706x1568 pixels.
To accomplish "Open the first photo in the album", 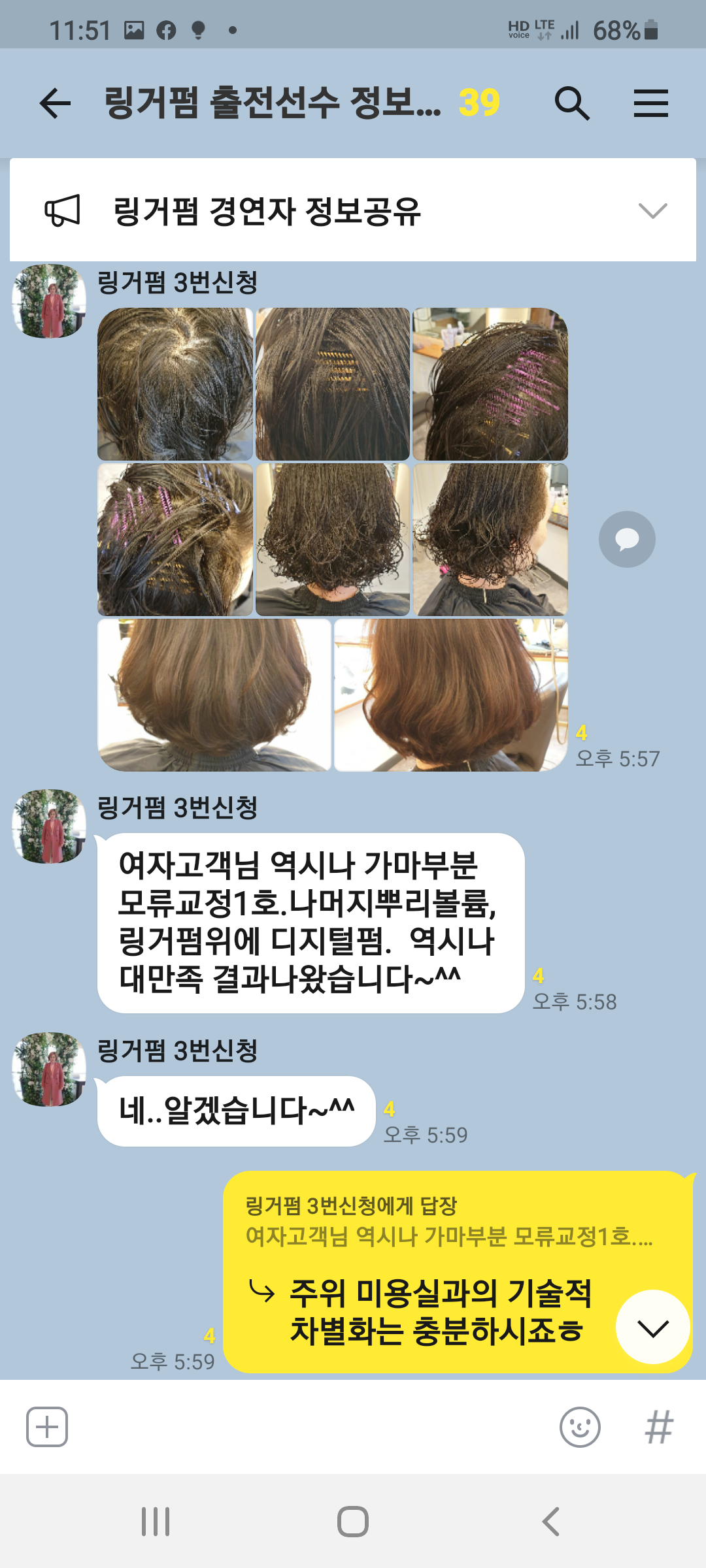I will pos(175,384).
